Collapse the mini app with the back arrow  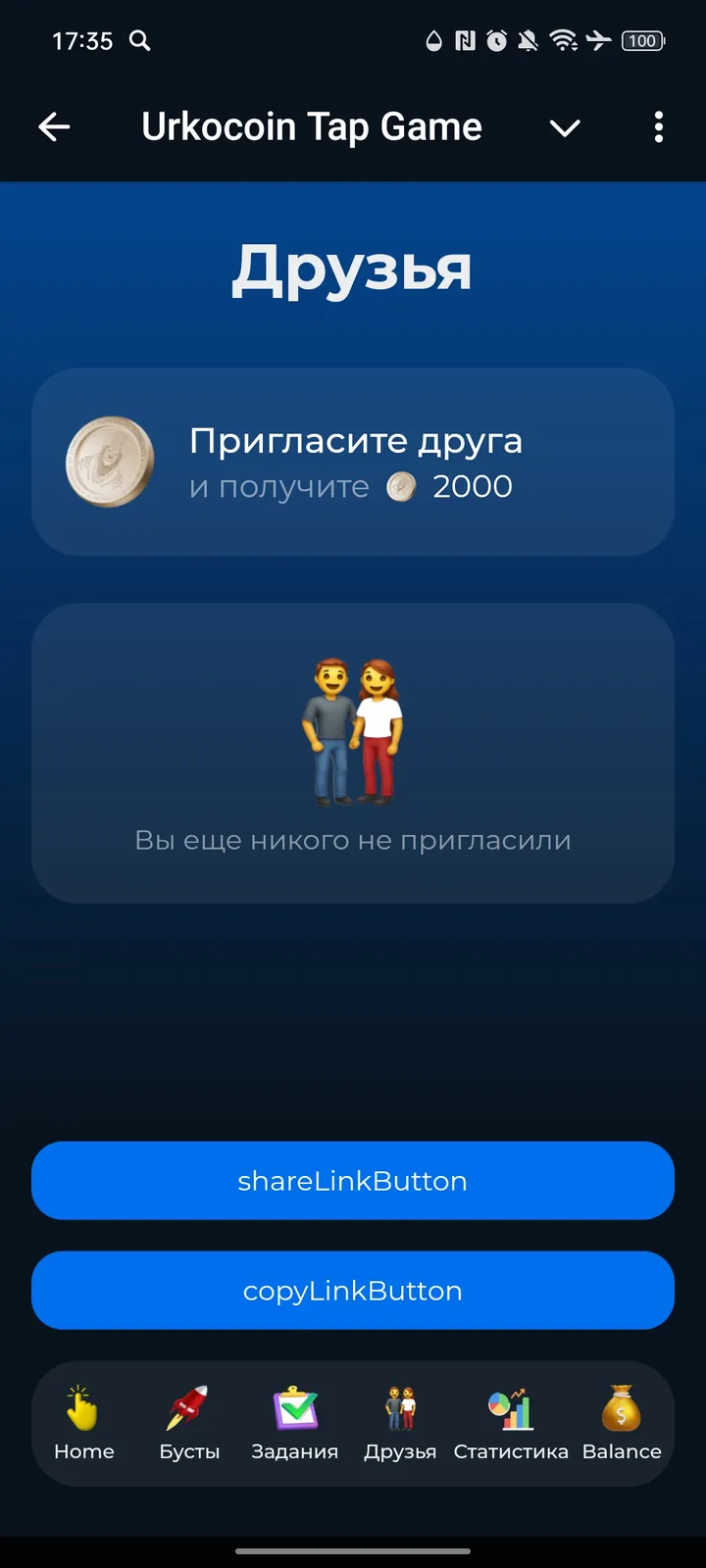(x=55, y=127)
